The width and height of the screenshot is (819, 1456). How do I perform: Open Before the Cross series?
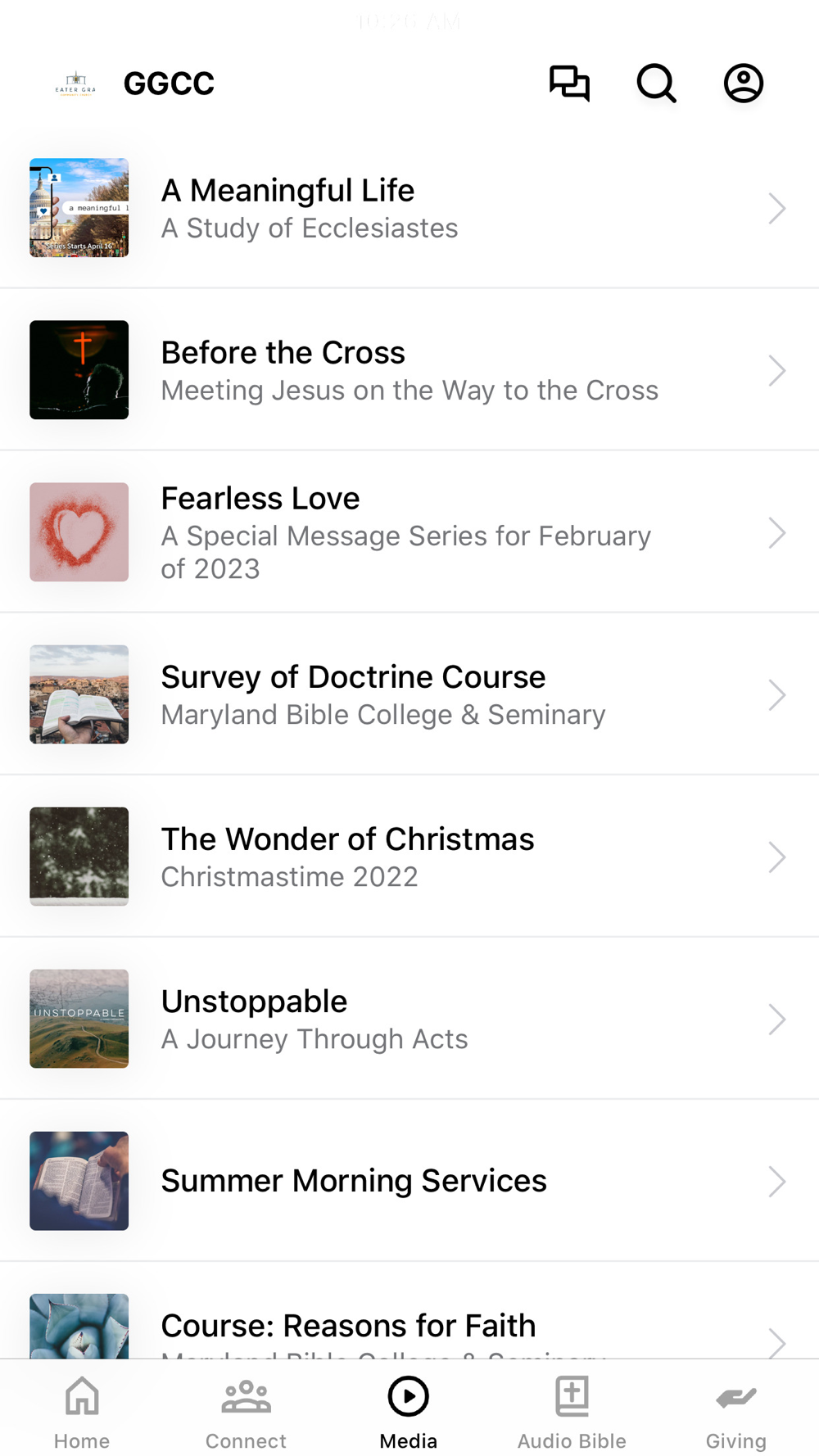coord(409,370)
